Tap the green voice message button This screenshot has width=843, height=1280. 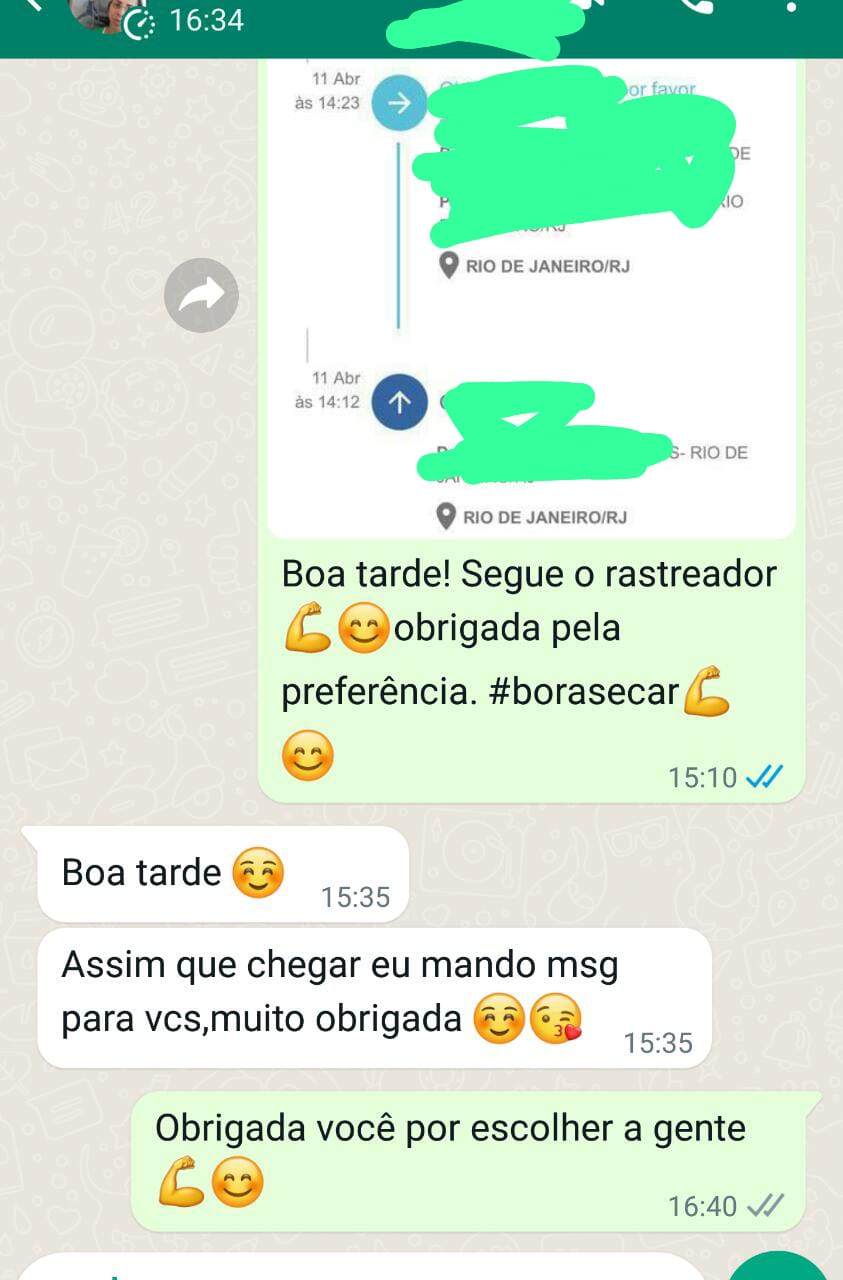(x=778, y=1268)
